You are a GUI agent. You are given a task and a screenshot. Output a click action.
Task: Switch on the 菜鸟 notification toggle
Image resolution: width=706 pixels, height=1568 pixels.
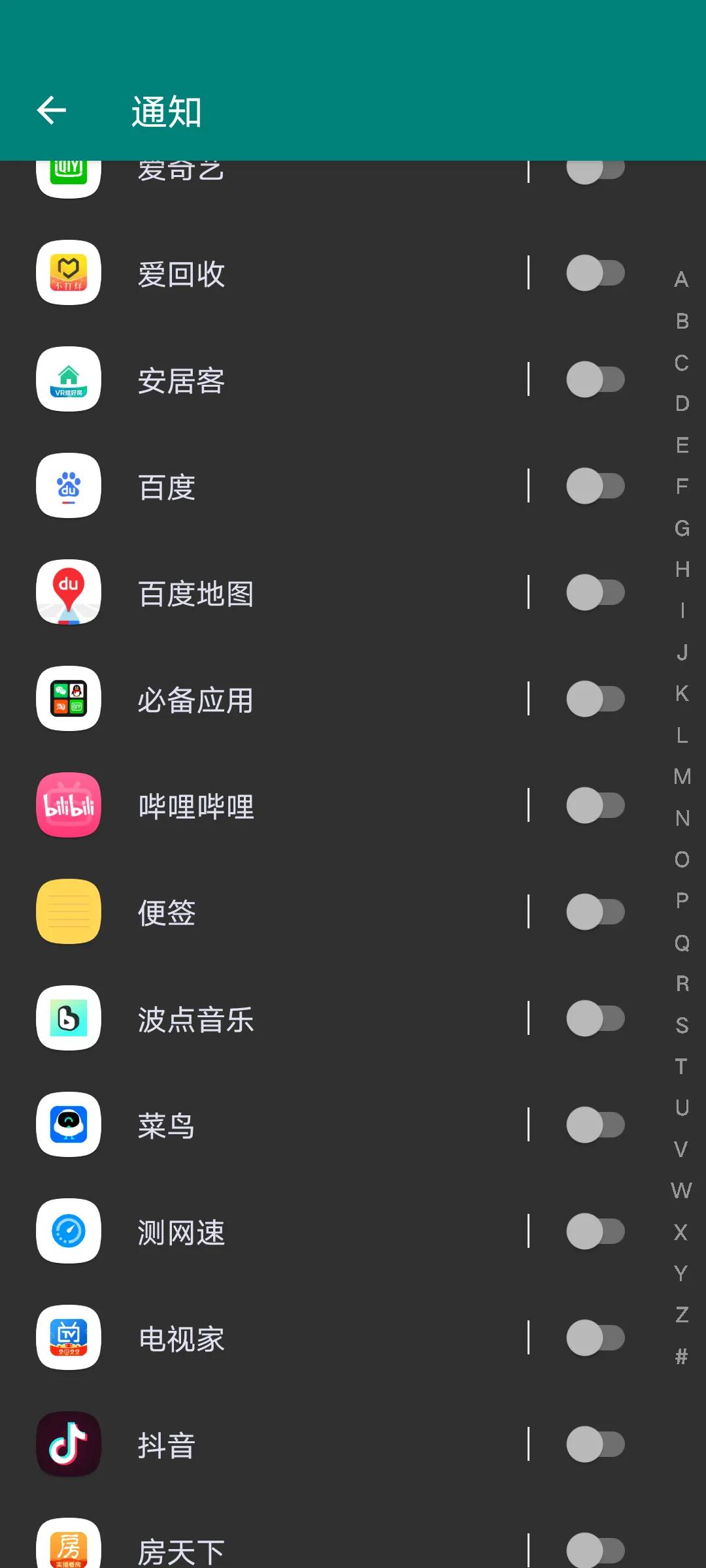pyautogui.click(x=595, y=1125)
